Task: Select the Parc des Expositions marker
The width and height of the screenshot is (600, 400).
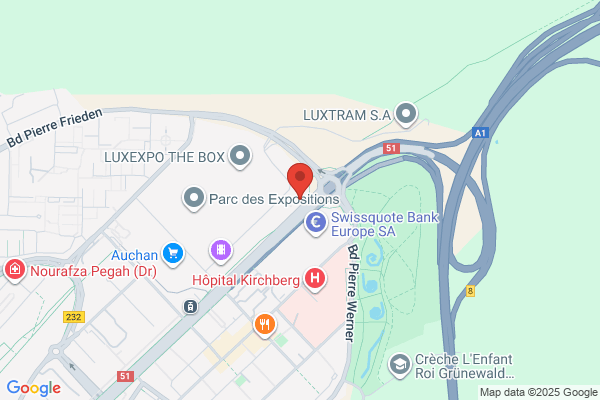Action: [194, 199]
